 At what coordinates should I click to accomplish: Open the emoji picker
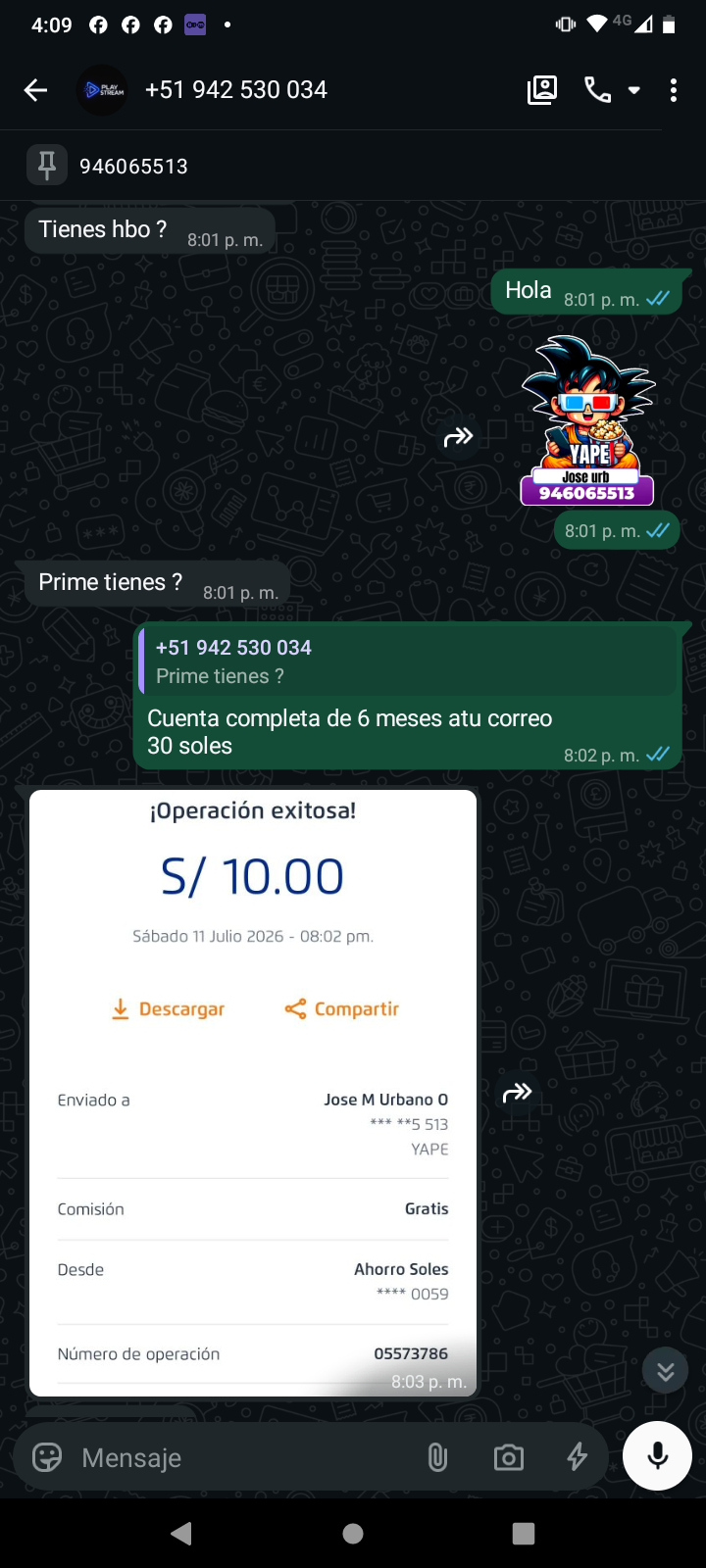(47, 1457)
